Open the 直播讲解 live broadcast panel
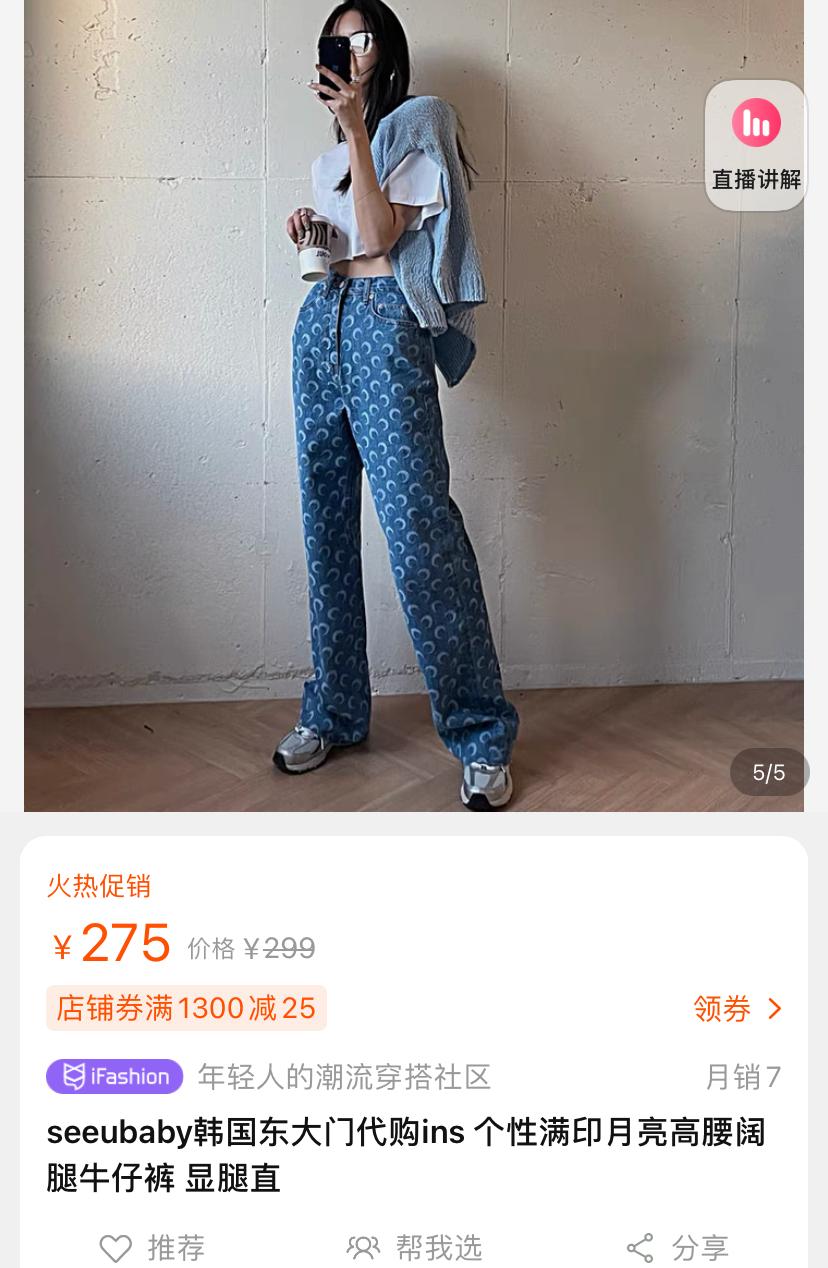Viewport: 828px width, 1268px height. click(x=756, y=178)
